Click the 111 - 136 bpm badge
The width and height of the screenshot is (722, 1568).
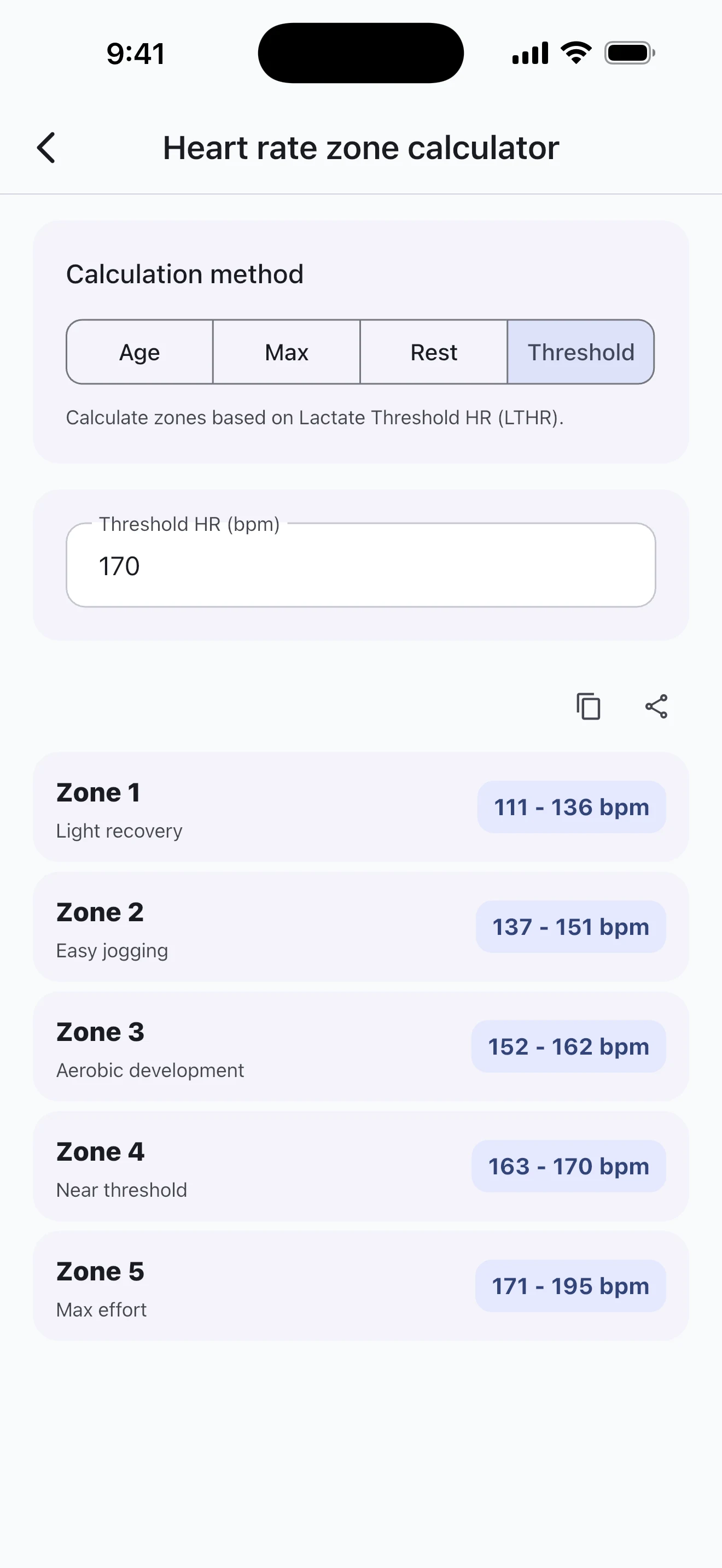[x=571, y=806]
